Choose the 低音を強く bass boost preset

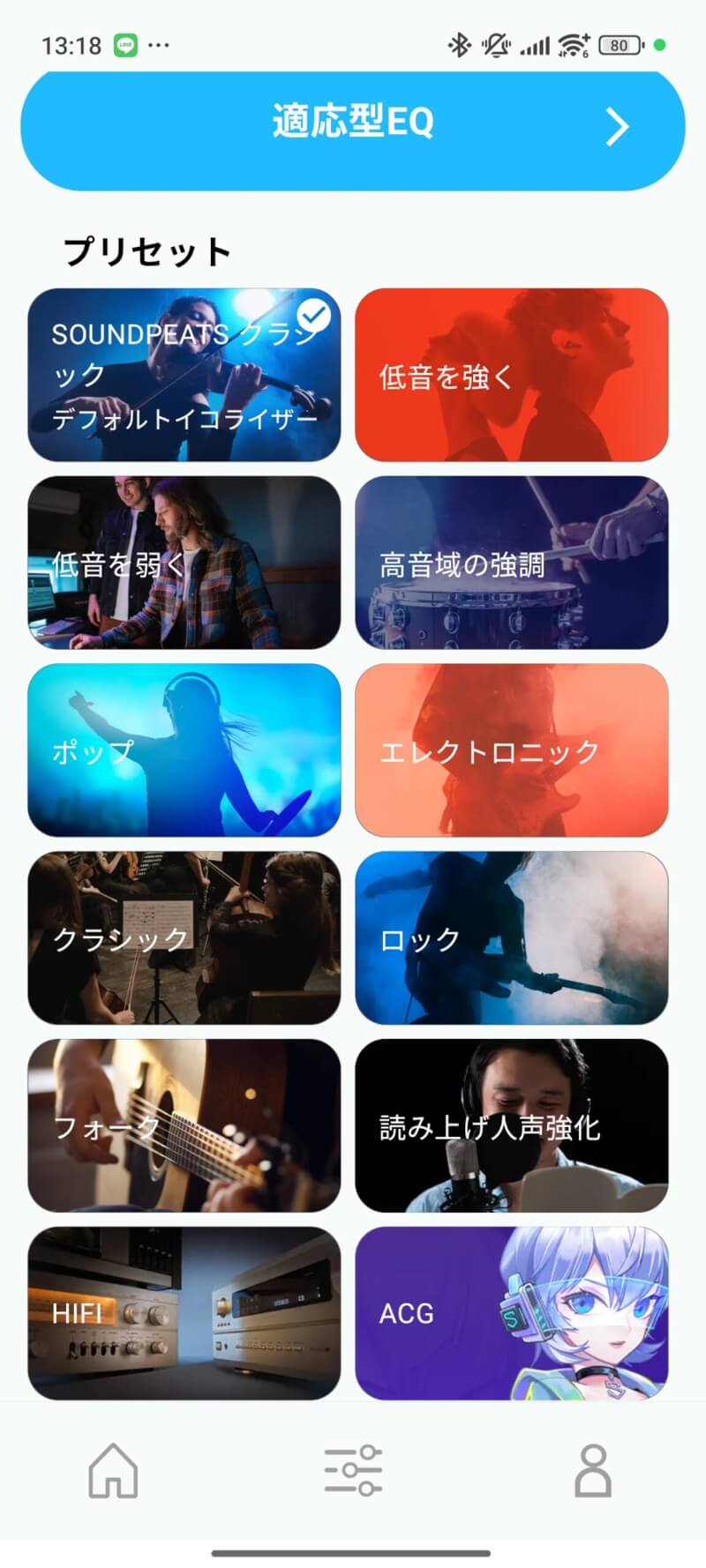pyautogui.click(x=511, y=375)
